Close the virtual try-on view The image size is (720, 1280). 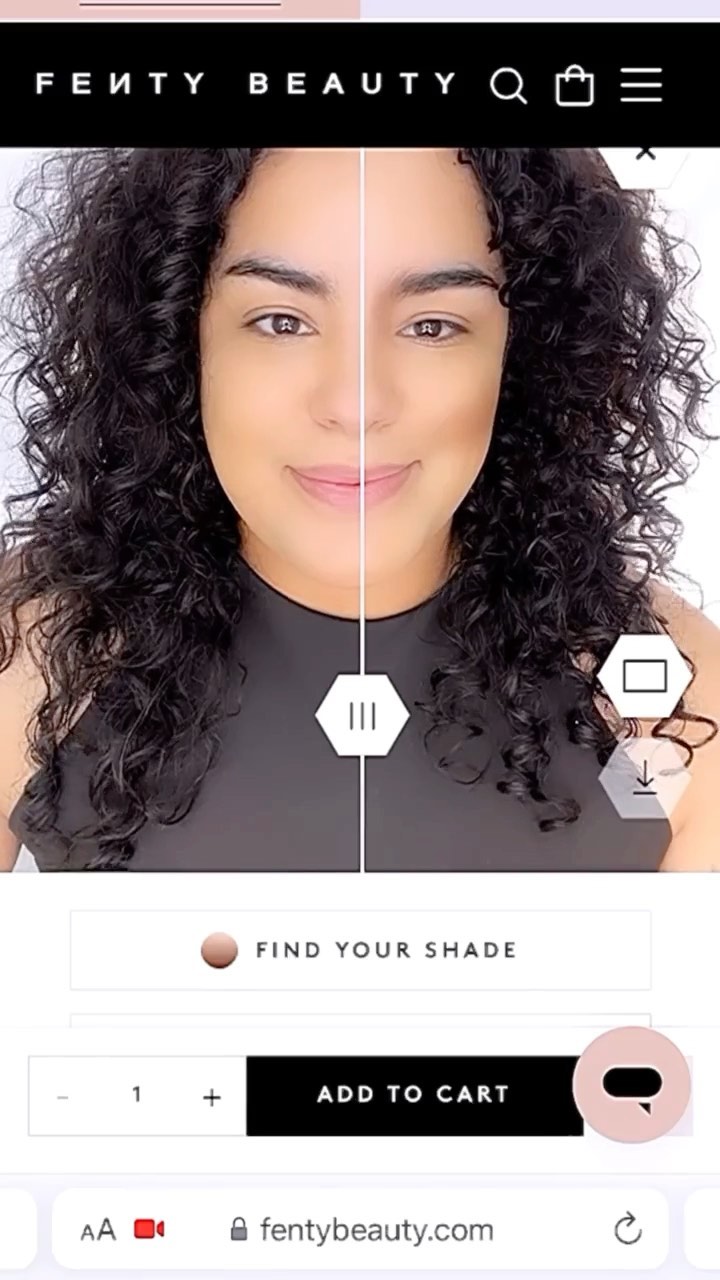coord(645,155)
